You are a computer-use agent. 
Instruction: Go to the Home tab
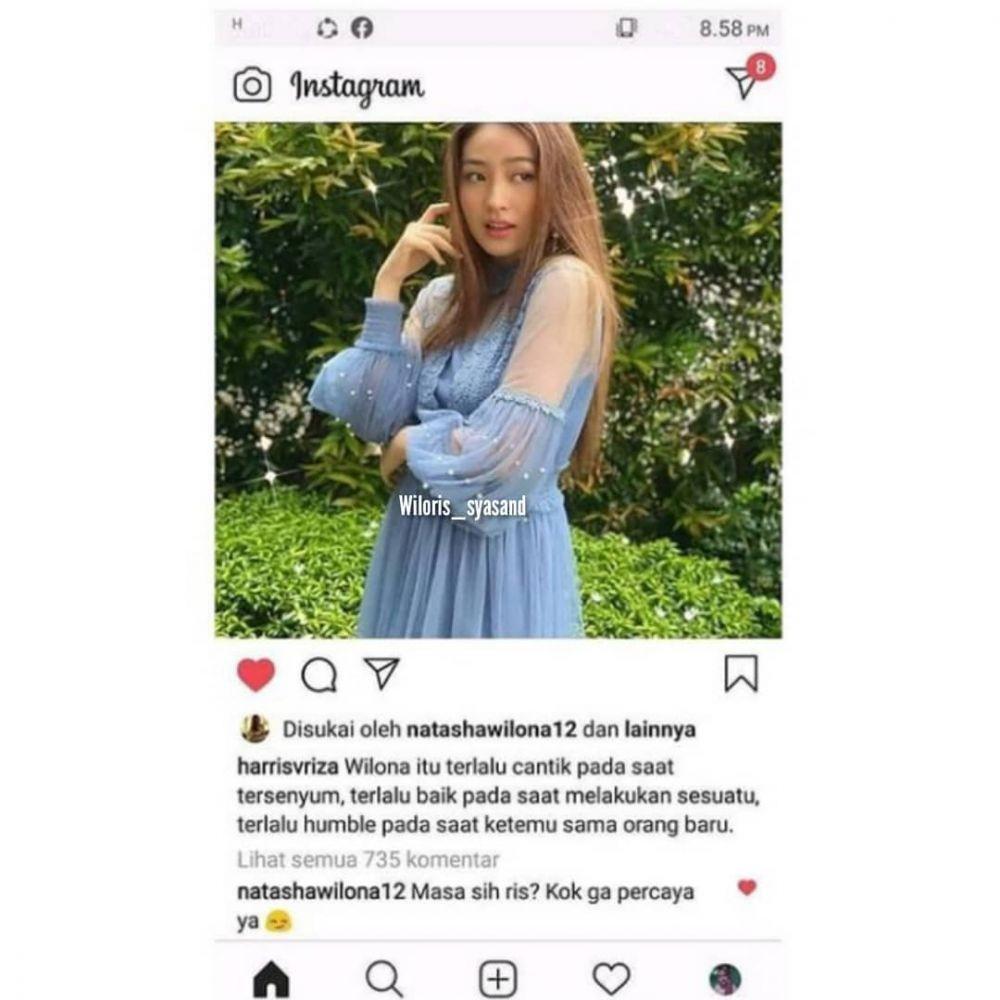271,979
